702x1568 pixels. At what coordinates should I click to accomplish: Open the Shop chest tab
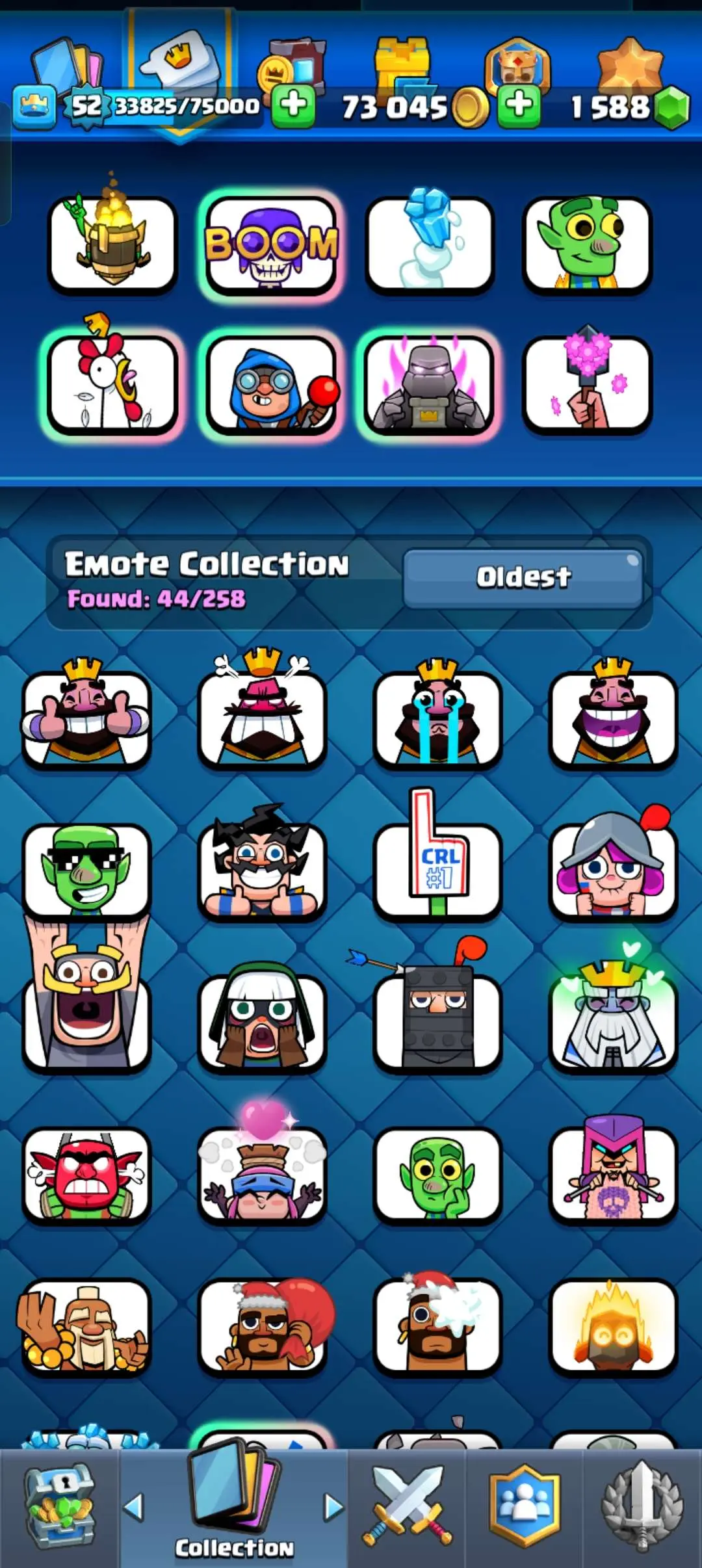tap(60, 1508)
